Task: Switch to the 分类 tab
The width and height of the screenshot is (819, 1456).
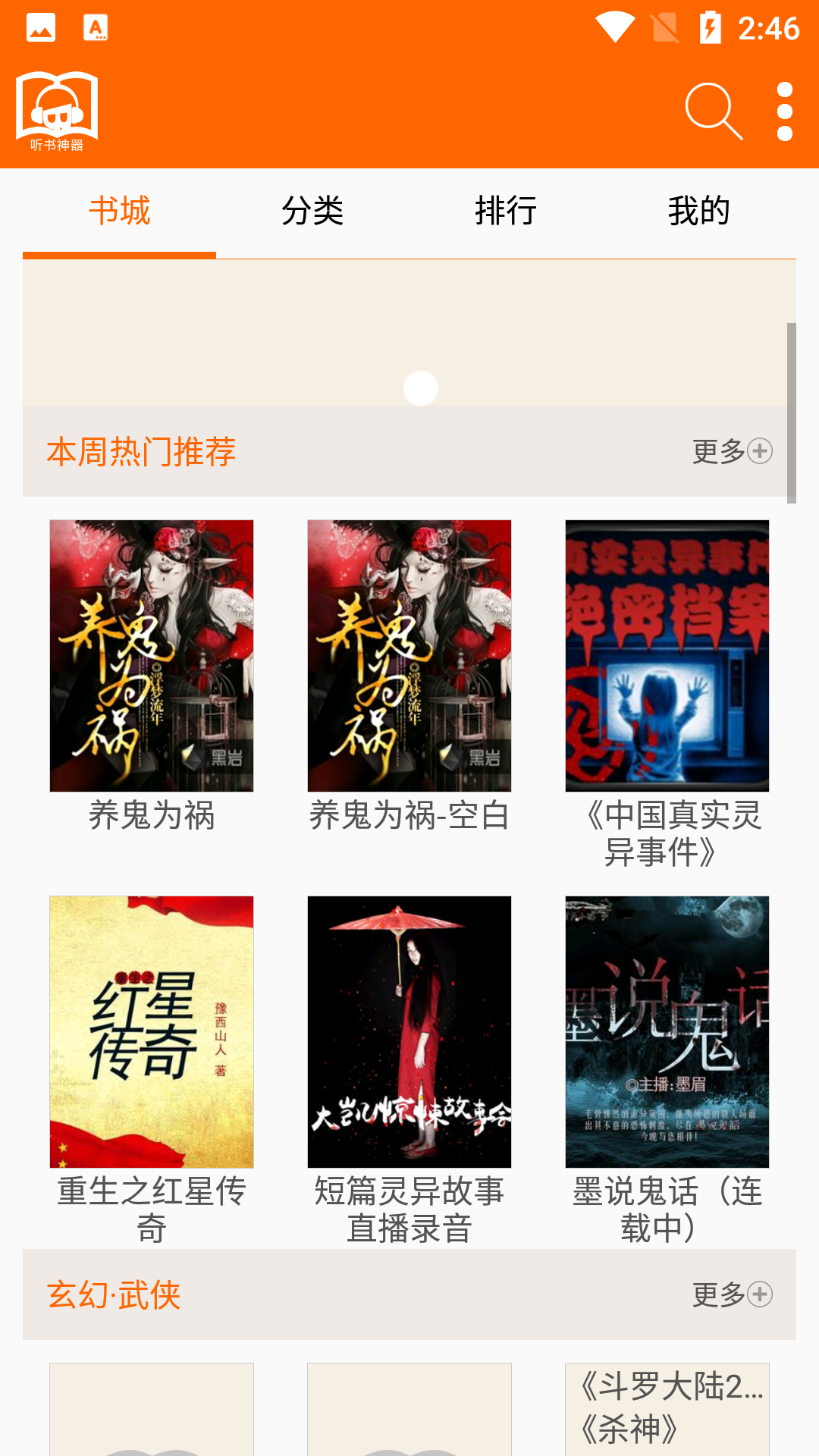Action: (x=312, y=212)
